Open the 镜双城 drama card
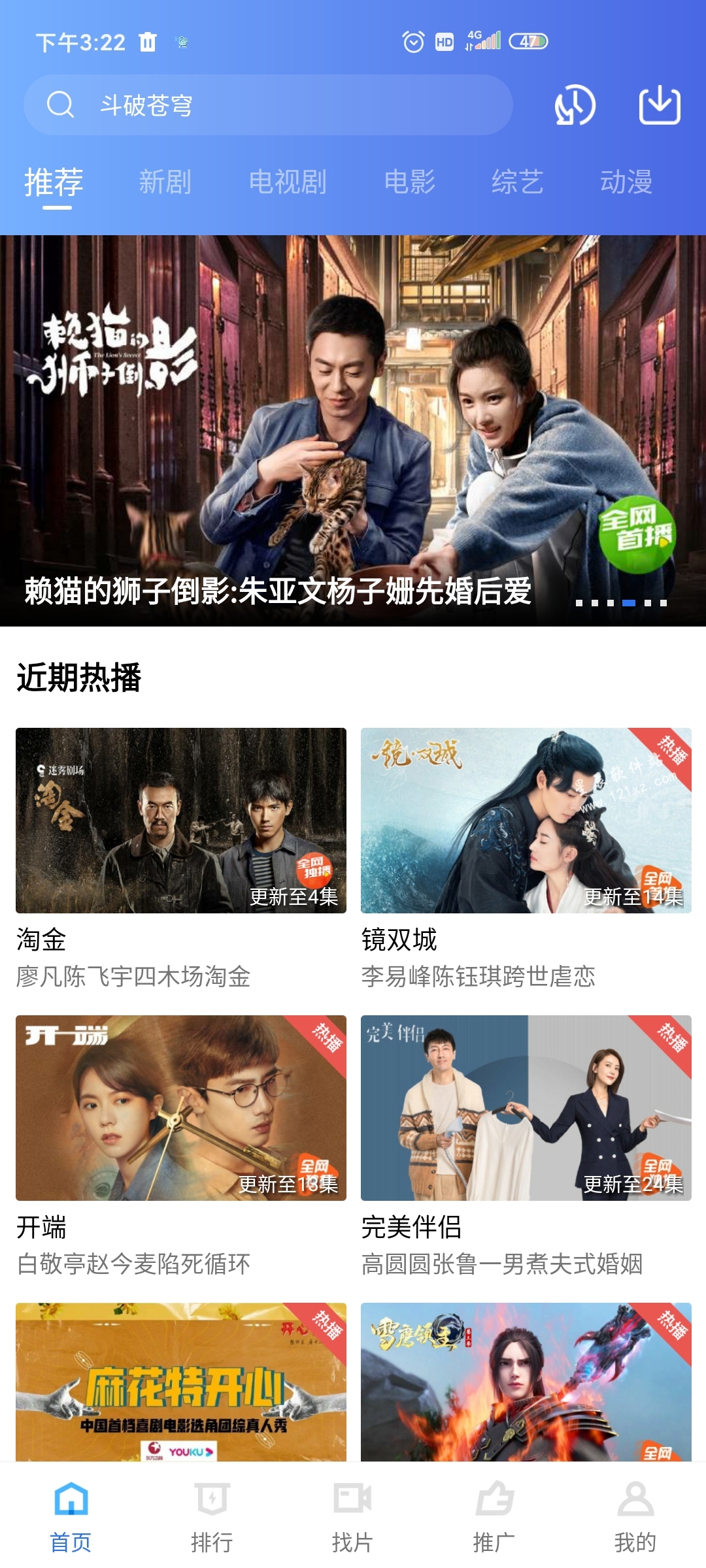Image resolution: width=706 pixels, height=1568 pixels. pyautogui.click(x=526, y=821)
